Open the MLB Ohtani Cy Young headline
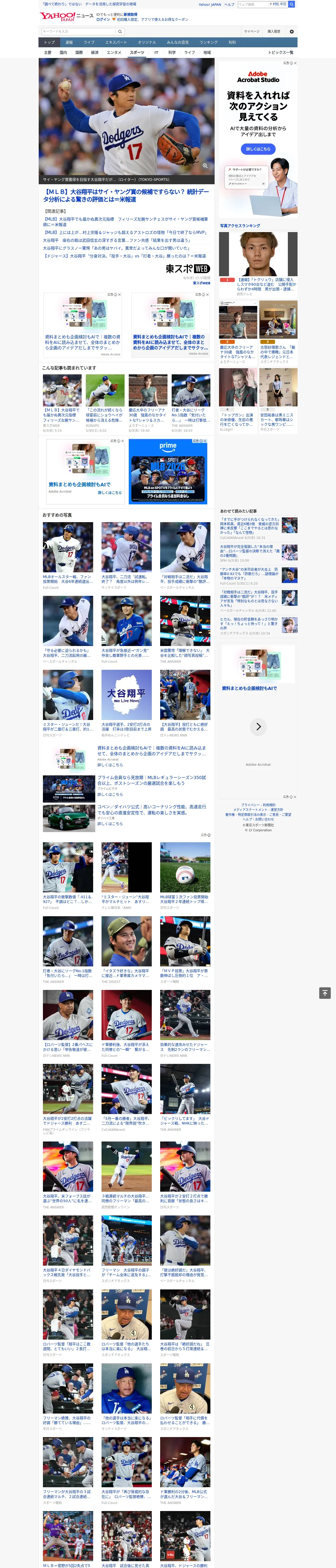Viewport: 336px width, 1568px height. coord(126,195)
